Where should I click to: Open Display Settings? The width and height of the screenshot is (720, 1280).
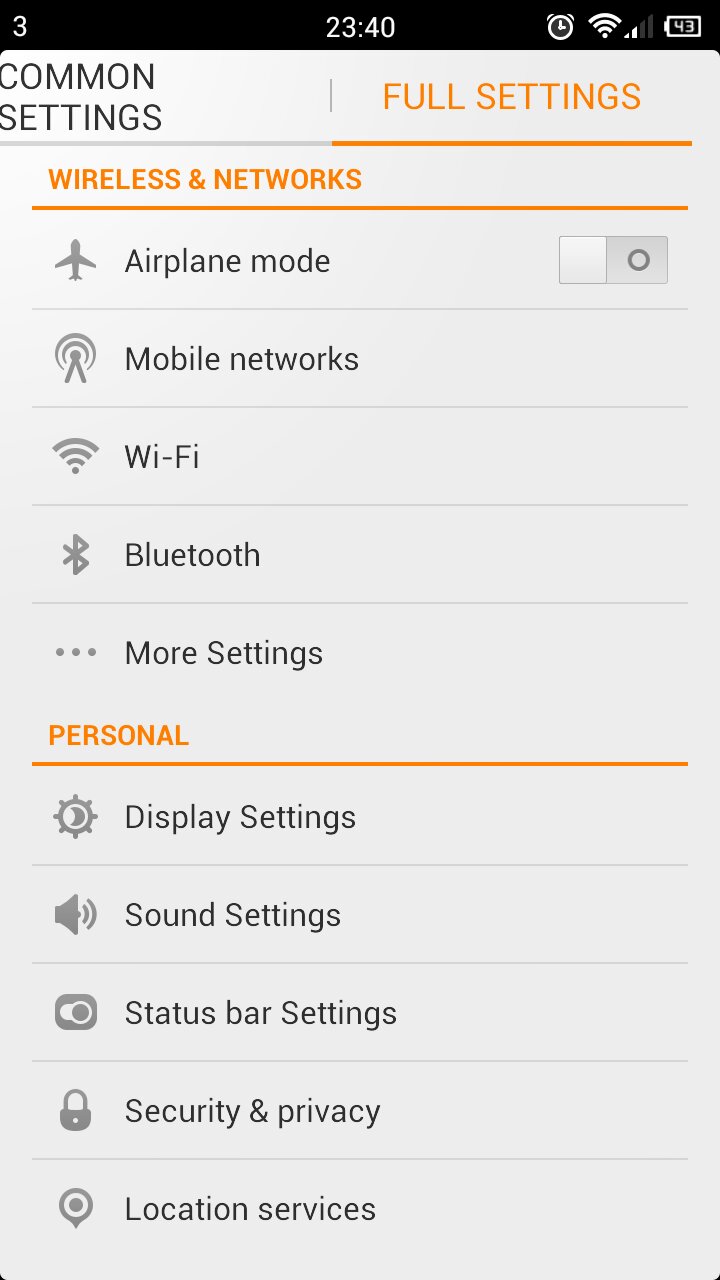click(240, 817)
